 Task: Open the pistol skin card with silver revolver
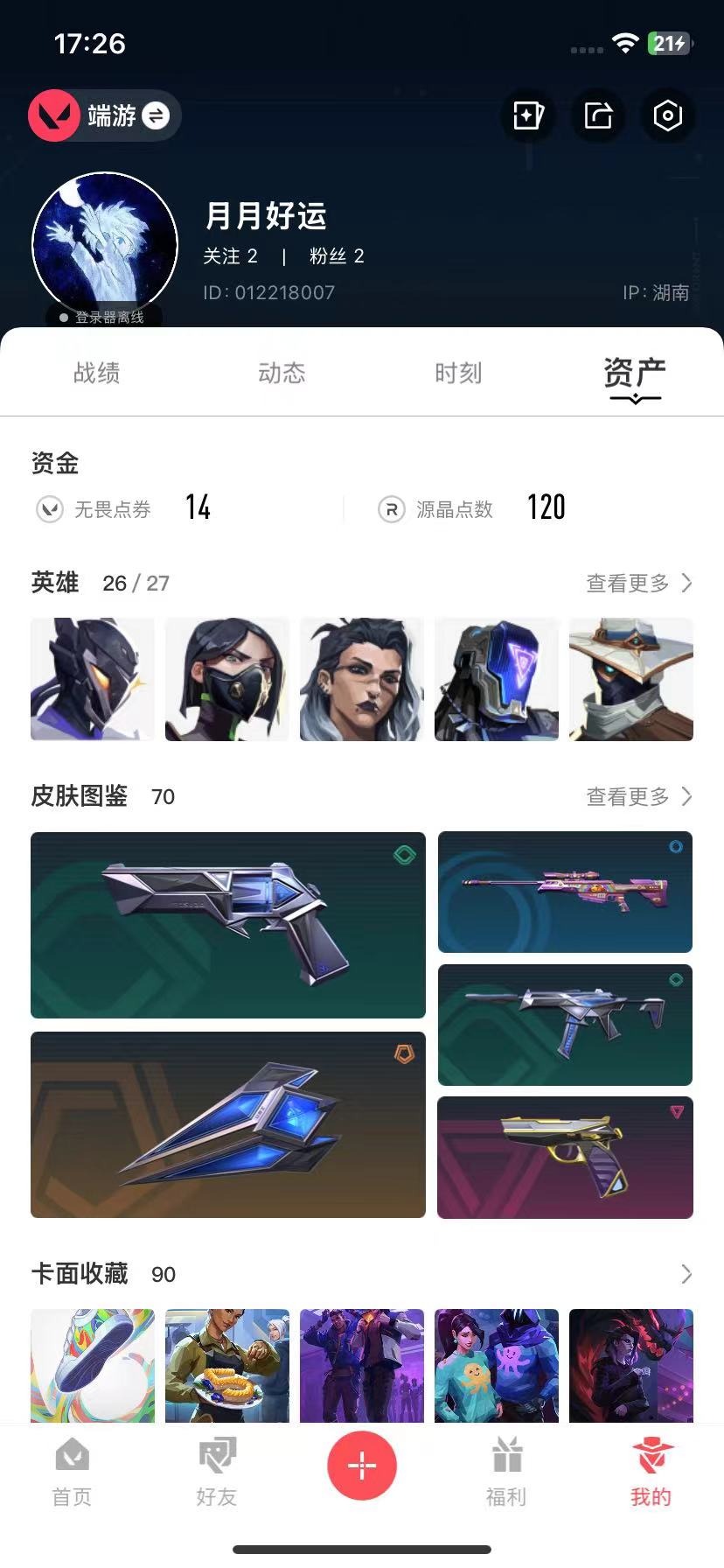tap(228, 925)
